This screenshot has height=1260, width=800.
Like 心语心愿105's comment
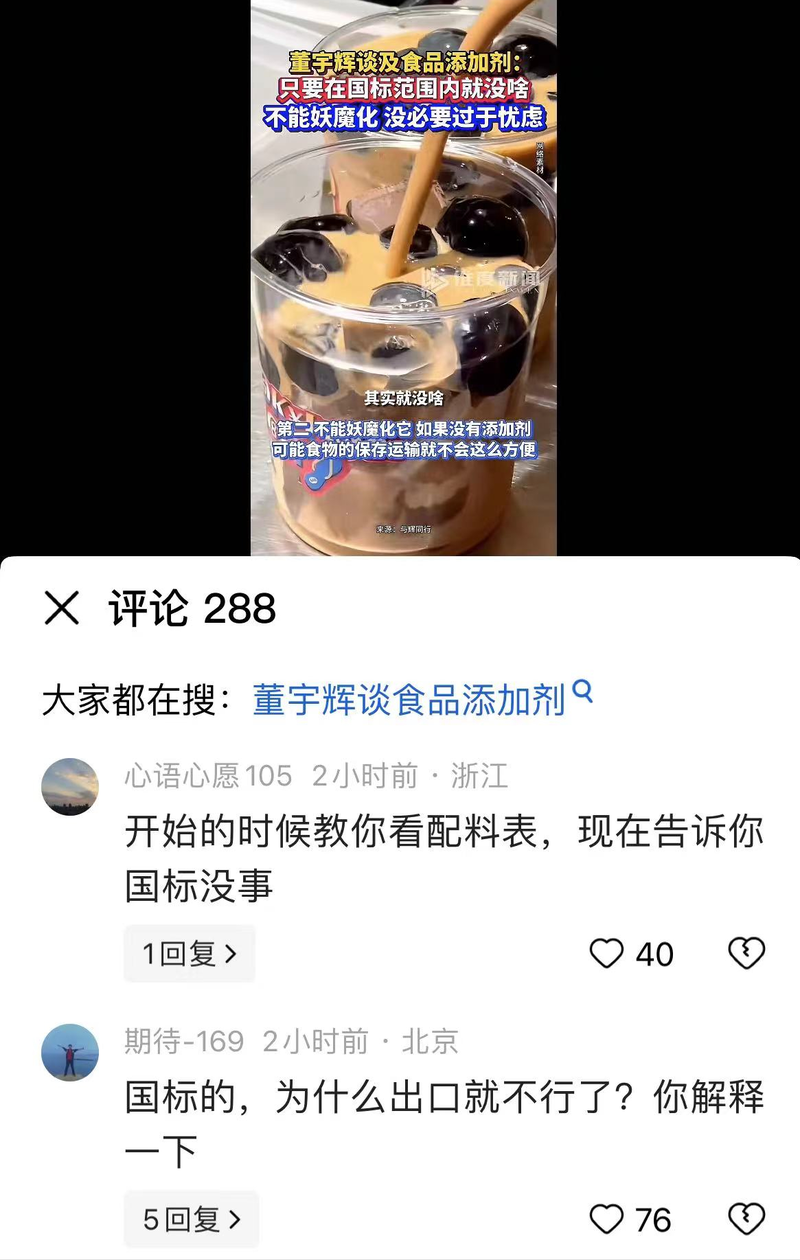click(606, 954)
